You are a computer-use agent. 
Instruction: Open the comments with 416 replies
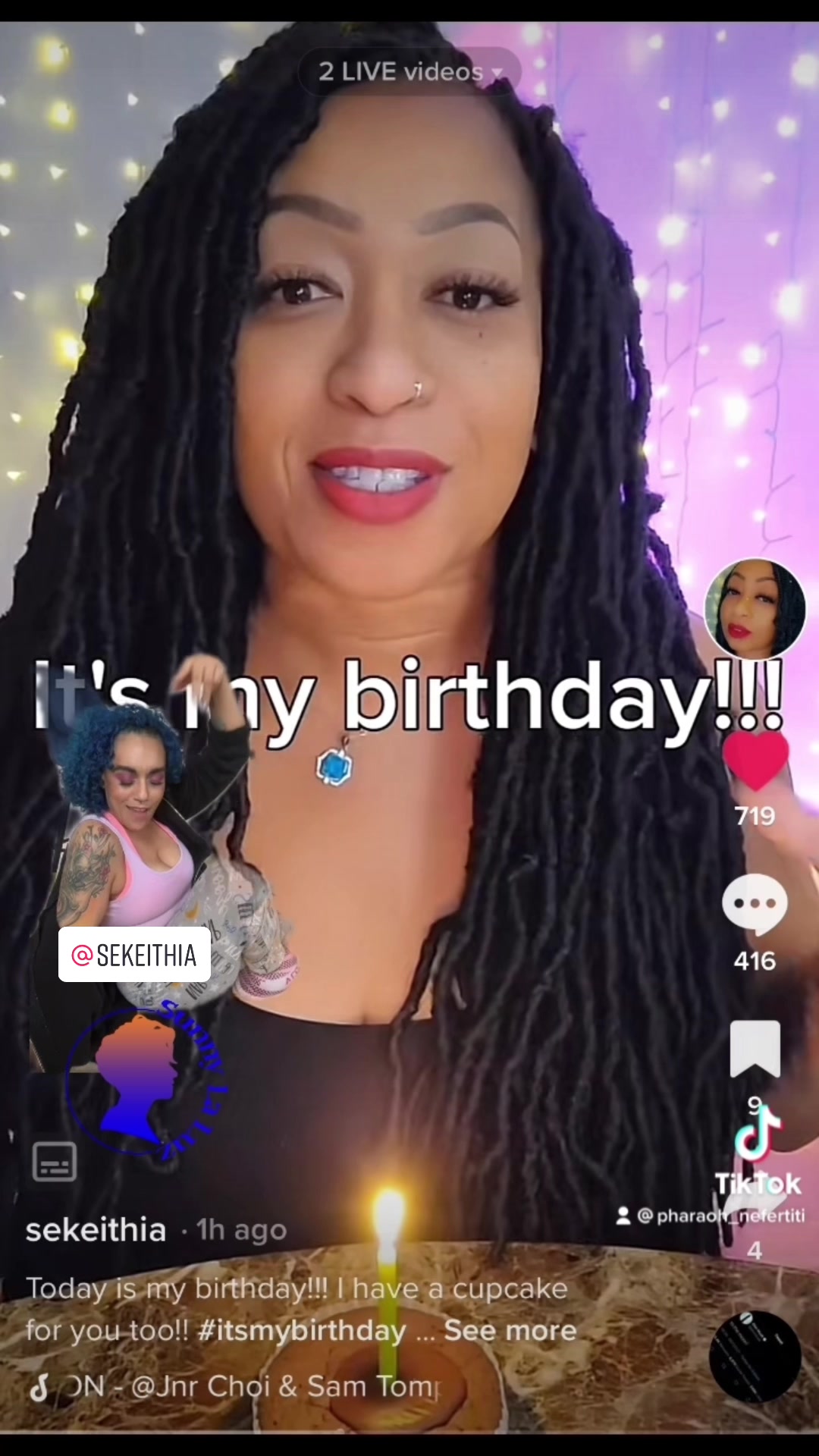click(755, 904)
